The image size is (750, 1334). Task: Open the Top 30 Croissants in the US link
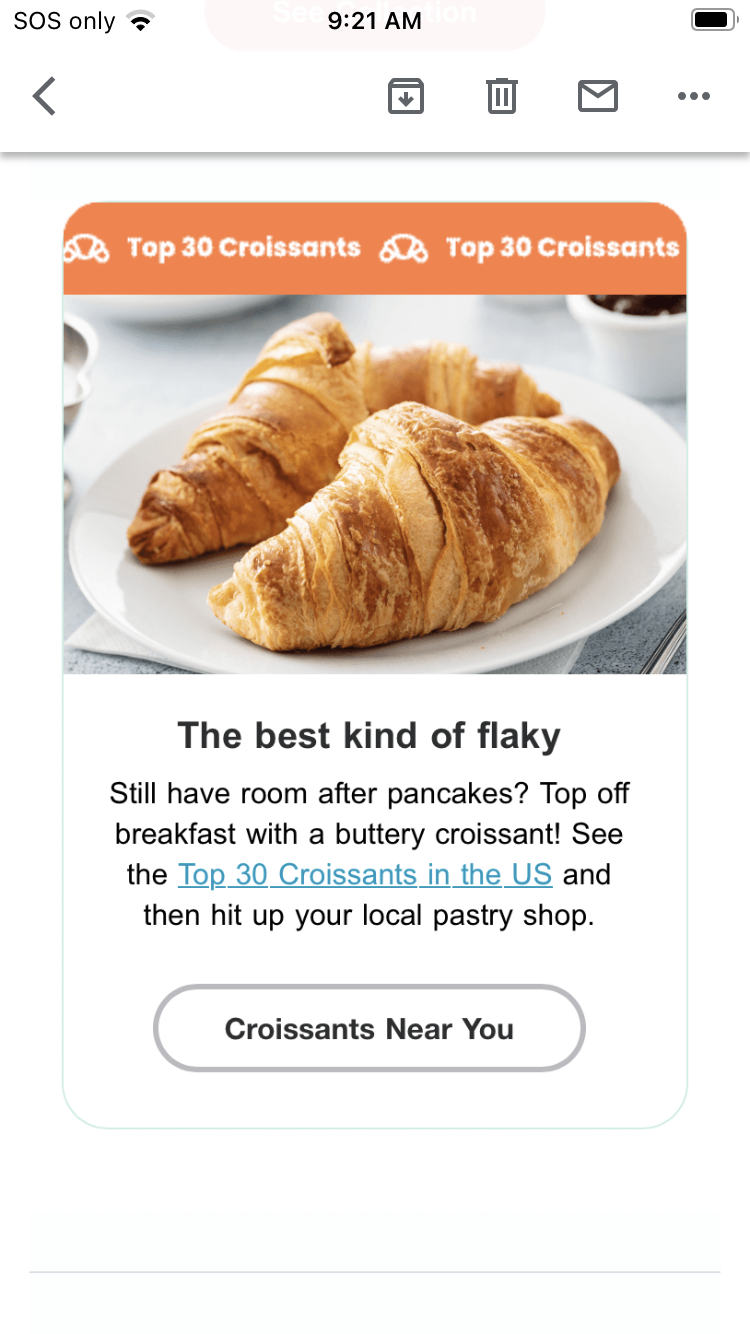[x=364, y=874]
